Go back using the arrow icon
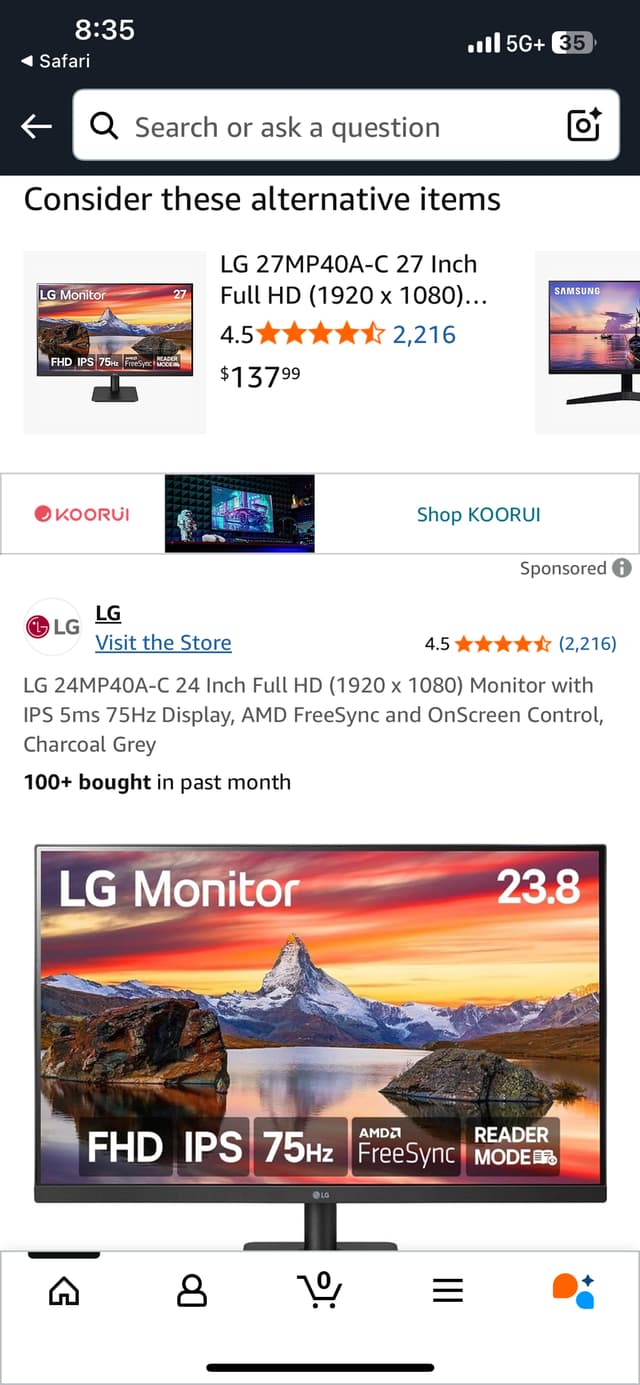This screenshot has width=640, height=1385. 36,126
